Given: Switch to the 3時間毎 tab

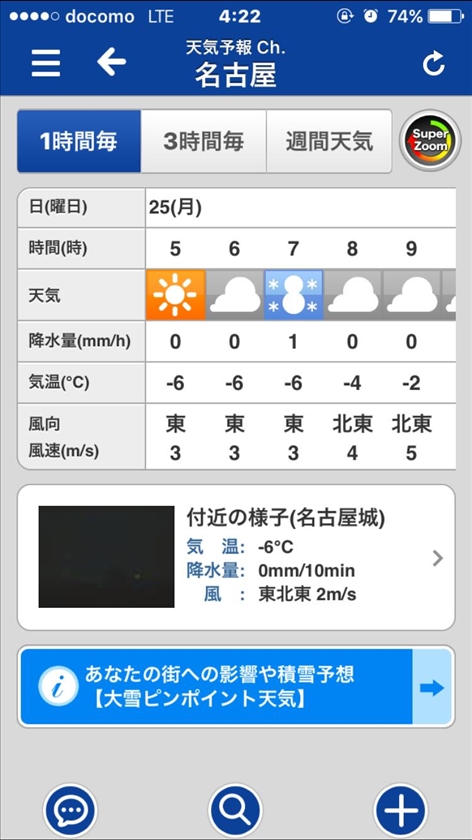Looking at the screenshot, I should pyautogui.click(x=204, y=141).
